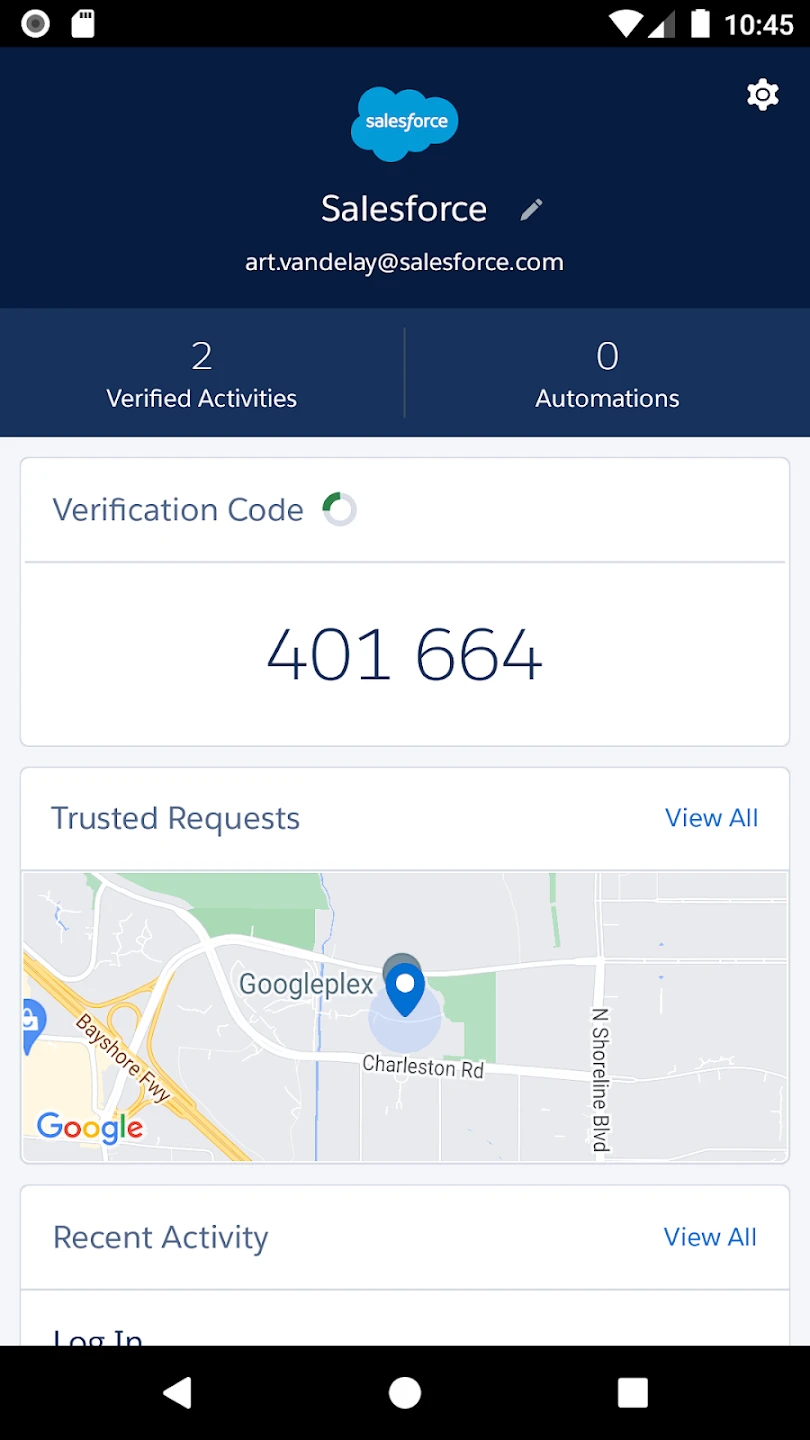The height and width of the screenshot is (1440, 810).
Task: Tap the system back button
Action: point(178,1392)
